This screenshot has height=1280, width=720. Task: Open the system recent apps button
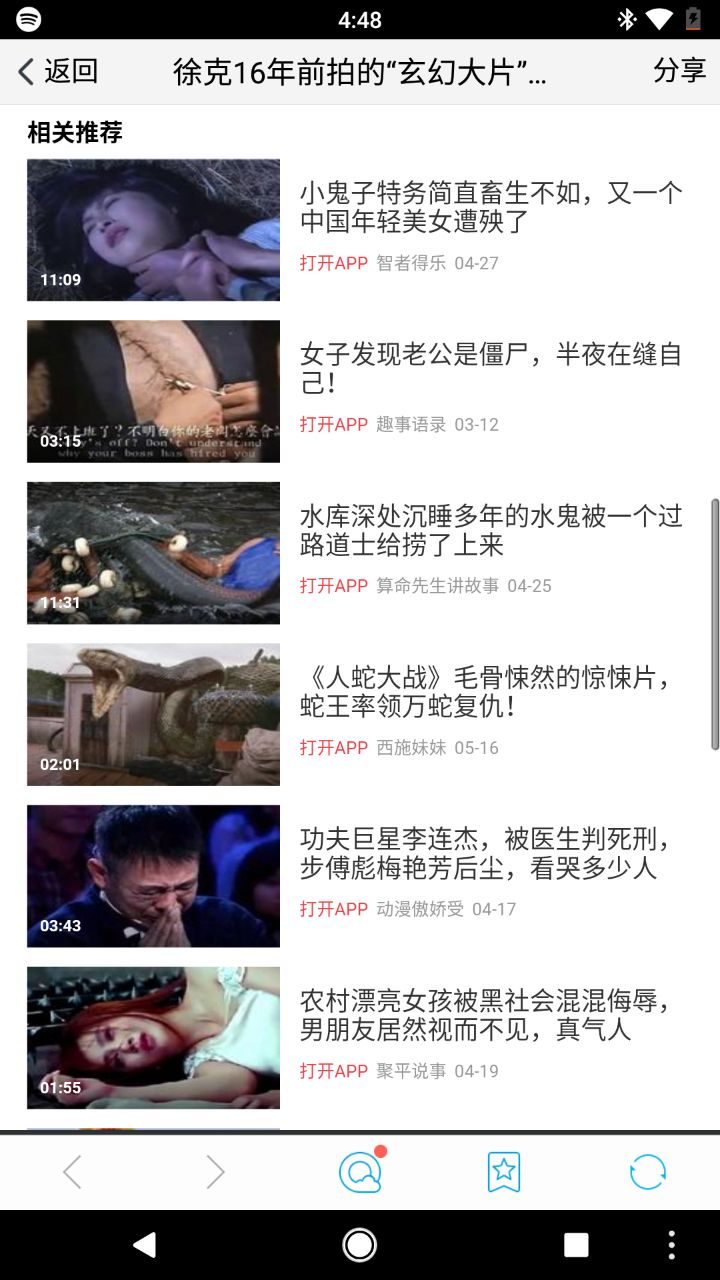point(575,1245)
